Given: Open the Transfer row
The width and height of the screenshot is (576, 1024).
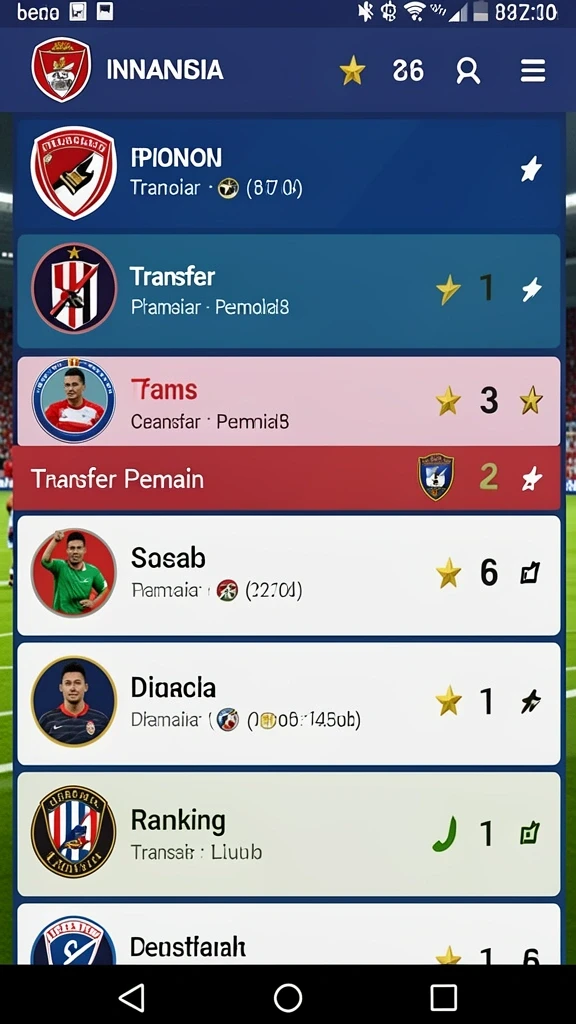Looking at the screenshot, I should tap(289, 291).
